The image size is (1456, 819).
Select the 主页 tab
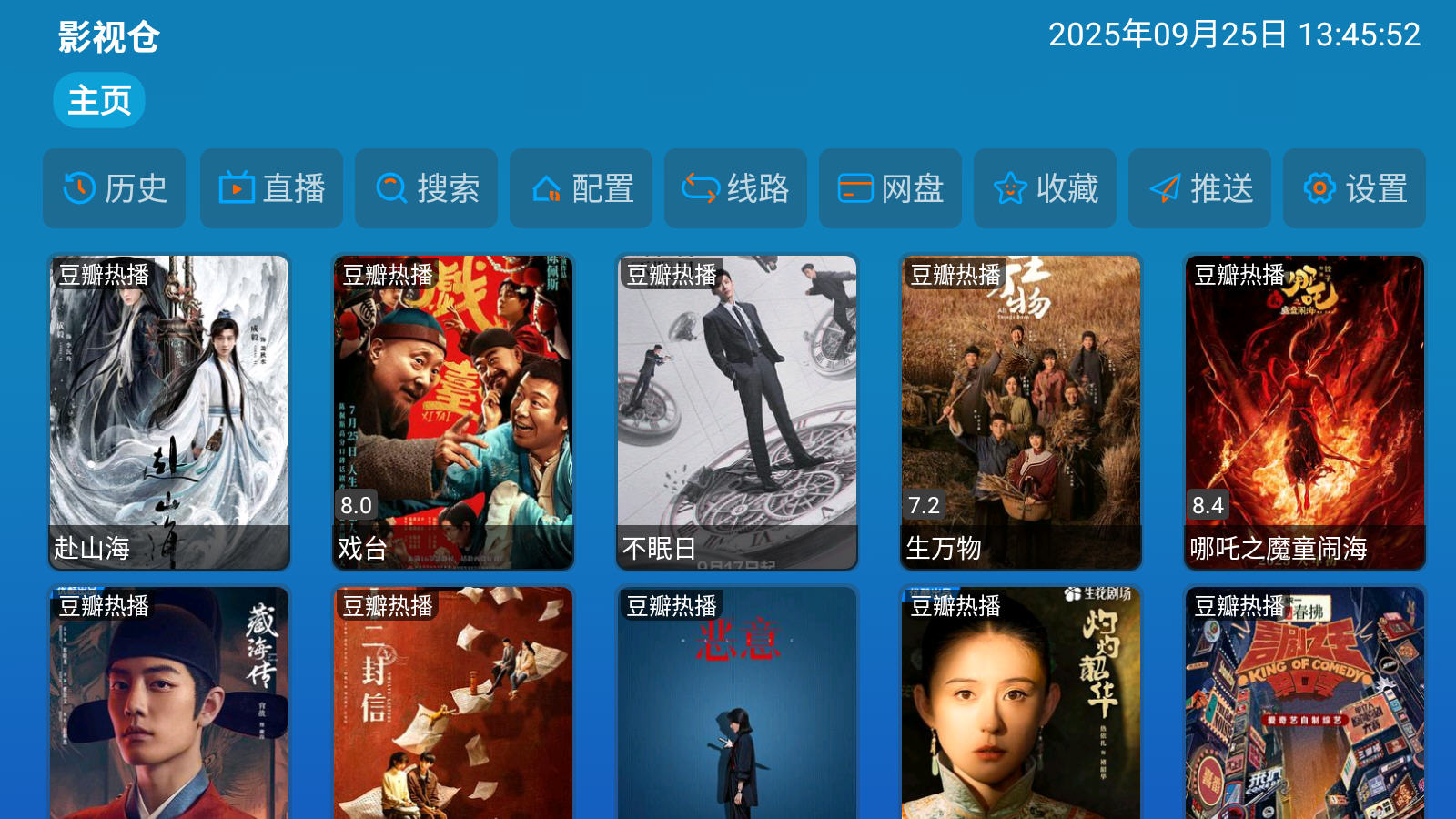tap(99, 100)
